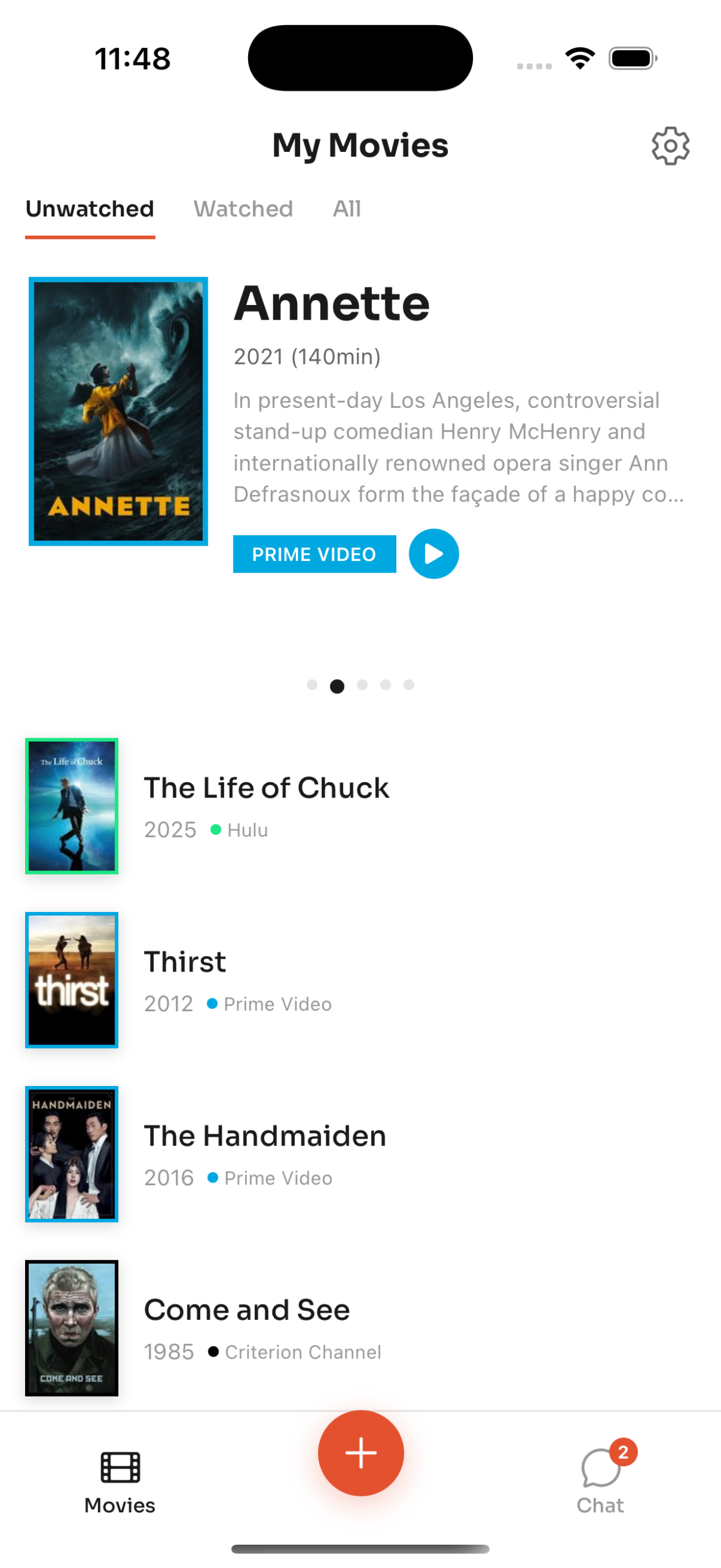Play Annette with the round play button
721x1568 pixels.
(434, 554)
